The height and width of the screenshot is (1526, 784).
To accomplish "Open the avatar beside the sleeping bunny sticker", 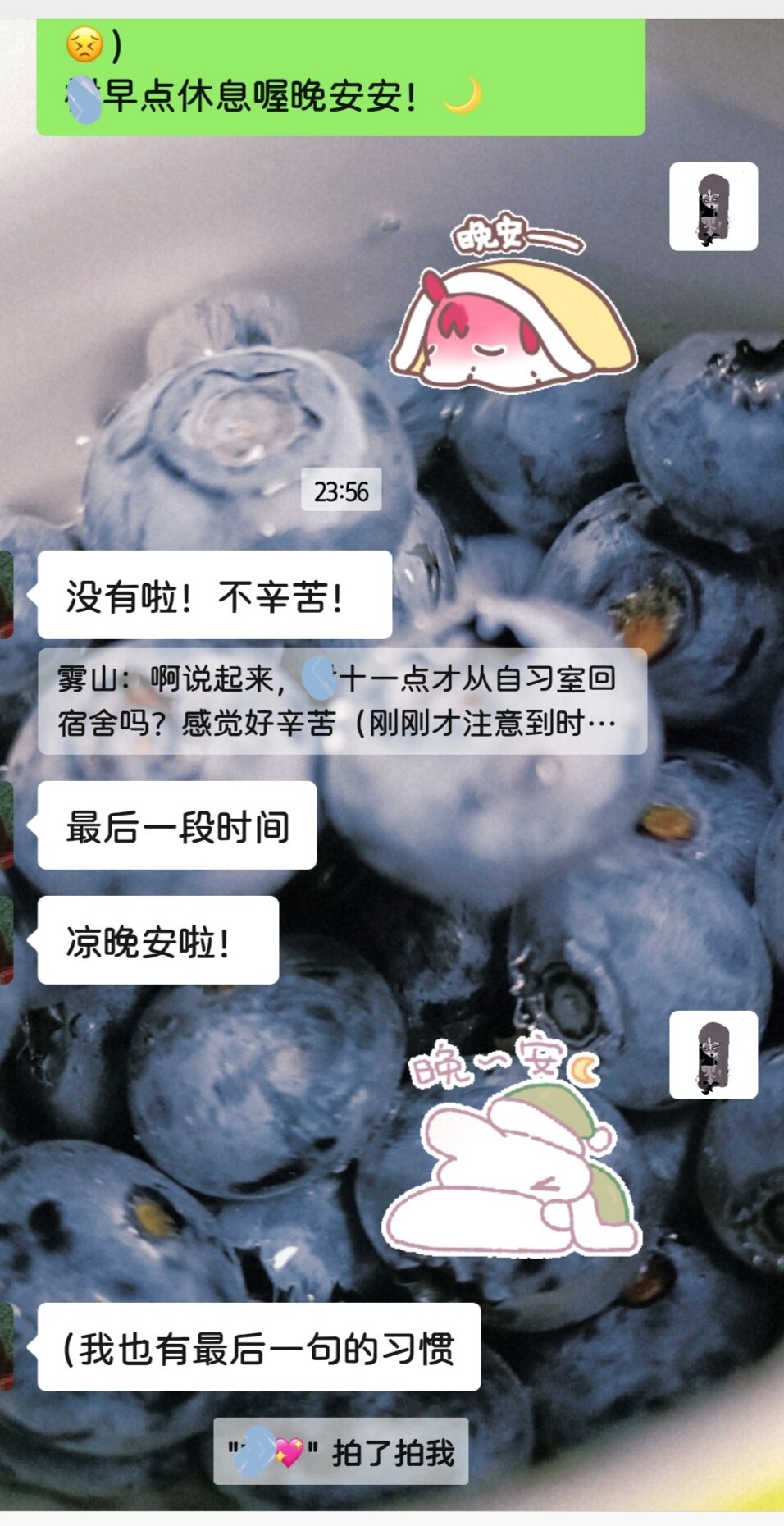I will (713, 1055).
